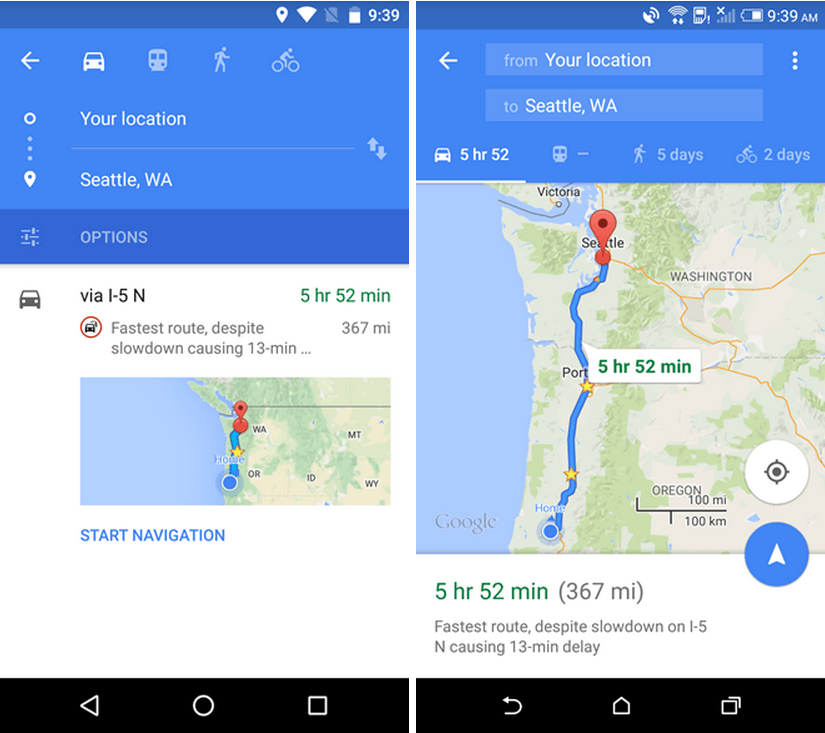Switch to the walking tab showing 5 days
825x733 pixels.
[667, 155]
